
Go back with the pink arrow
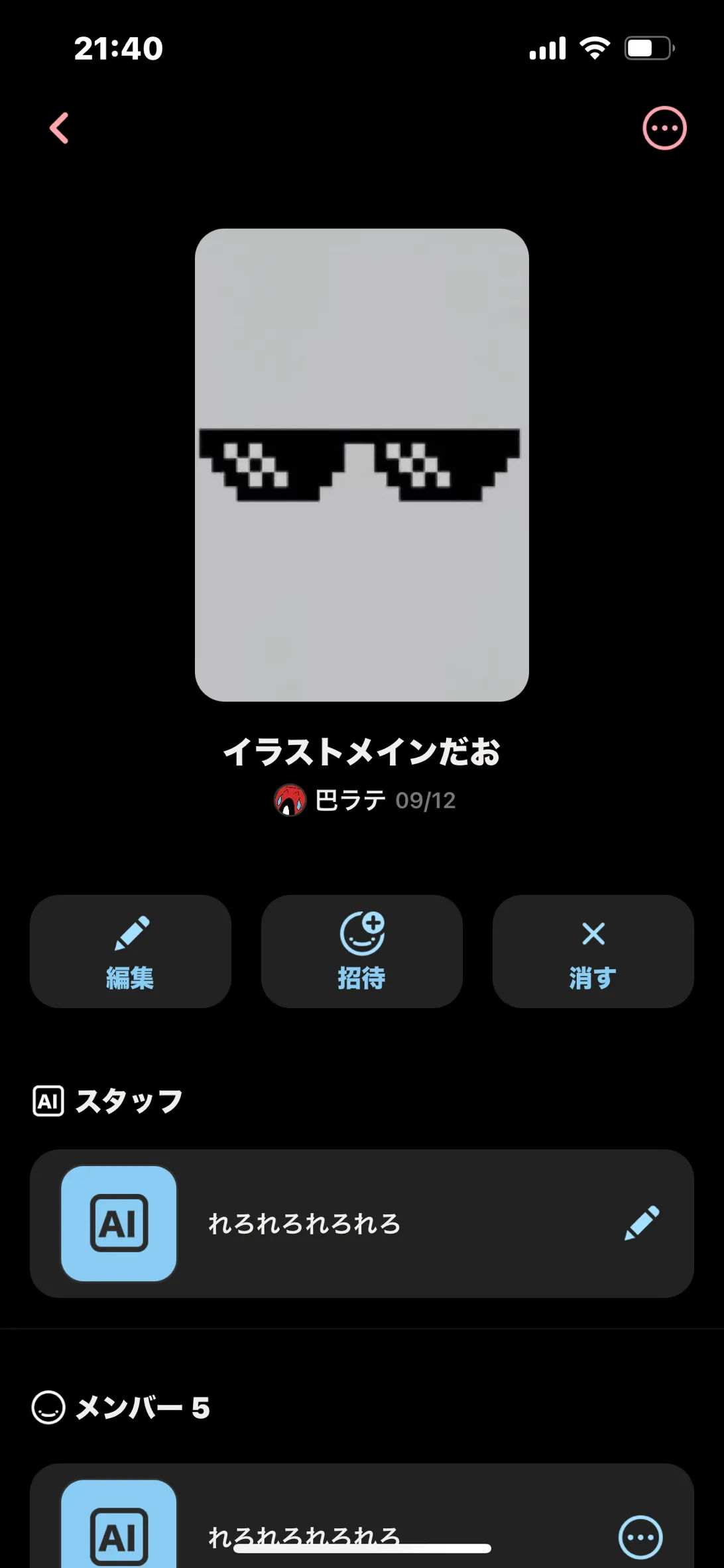[60, 128]
